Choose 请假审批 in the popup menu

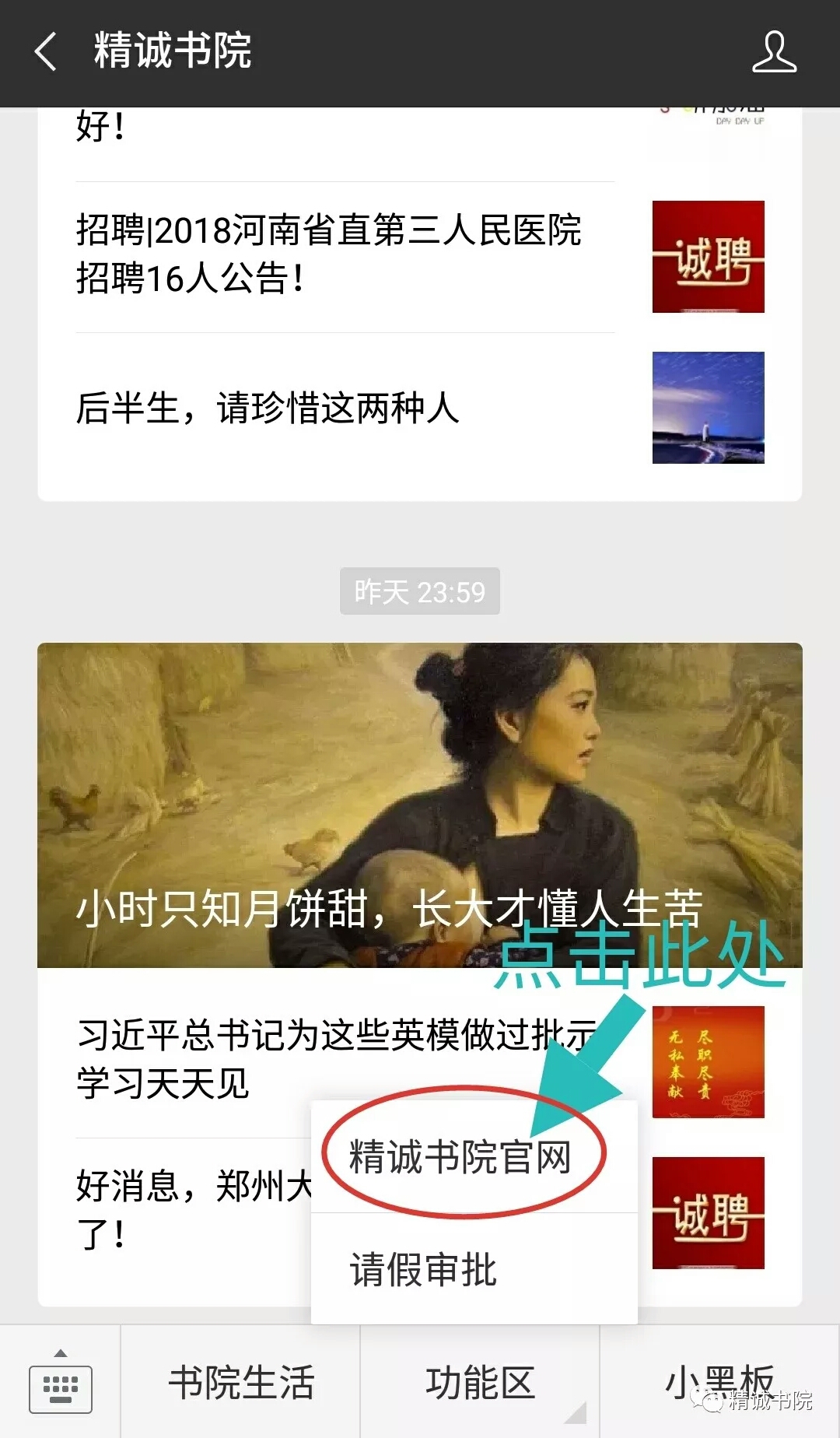point(424,1270)
